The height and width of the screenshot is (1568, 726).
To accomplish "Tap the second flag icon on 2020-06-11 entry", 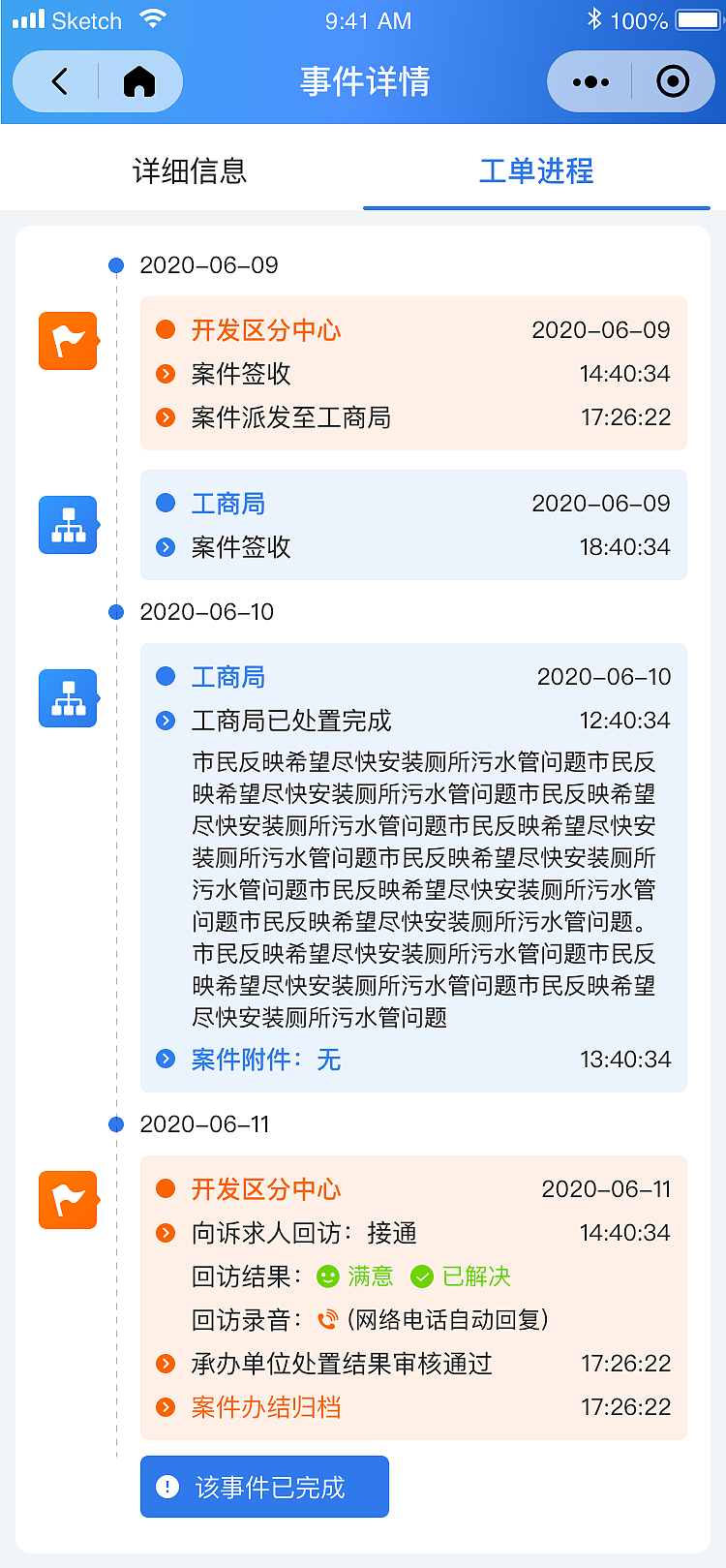I will (x=68, y=1200).
